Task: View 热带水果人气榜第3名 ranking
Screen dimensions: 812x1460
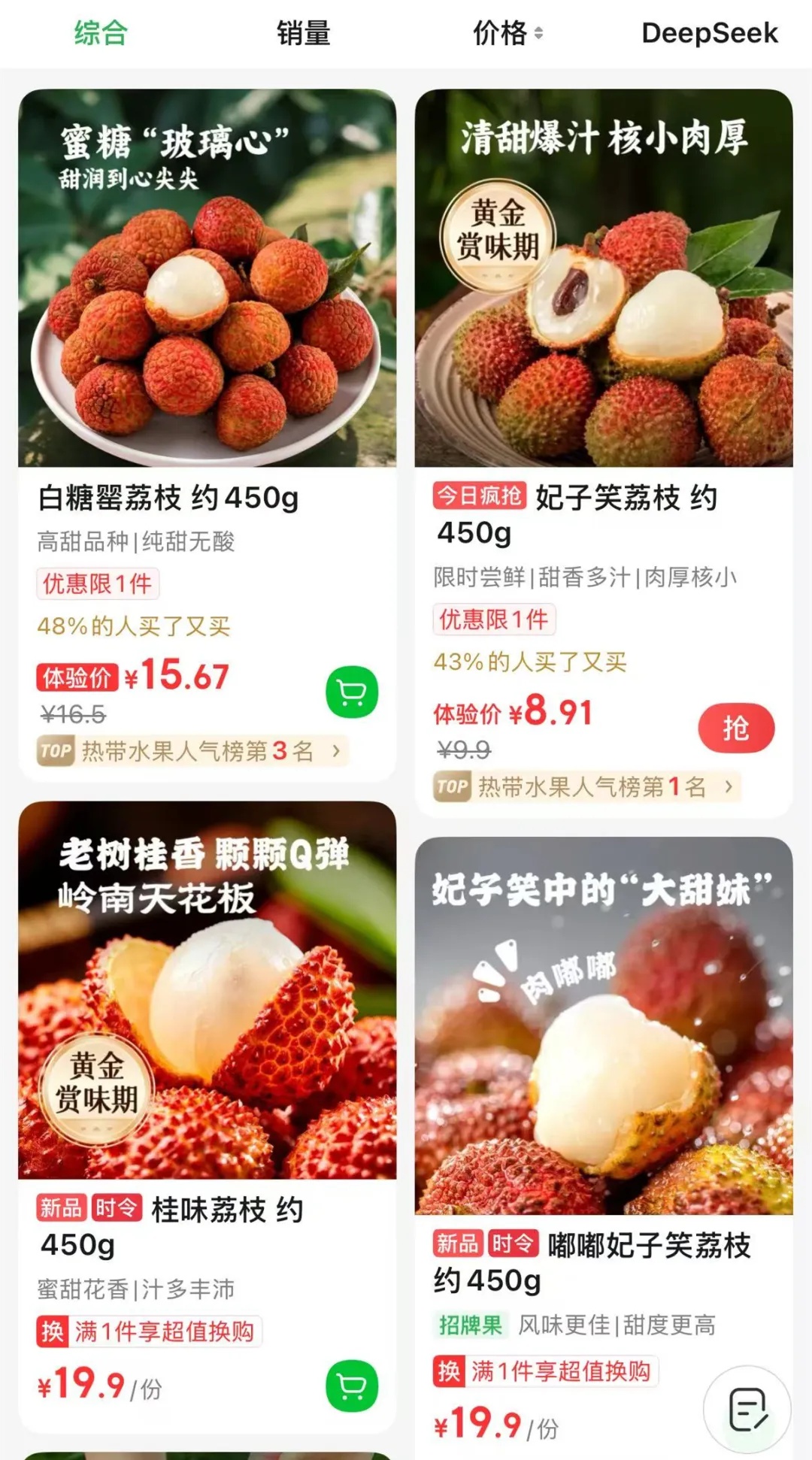Action: pos(192,750)
